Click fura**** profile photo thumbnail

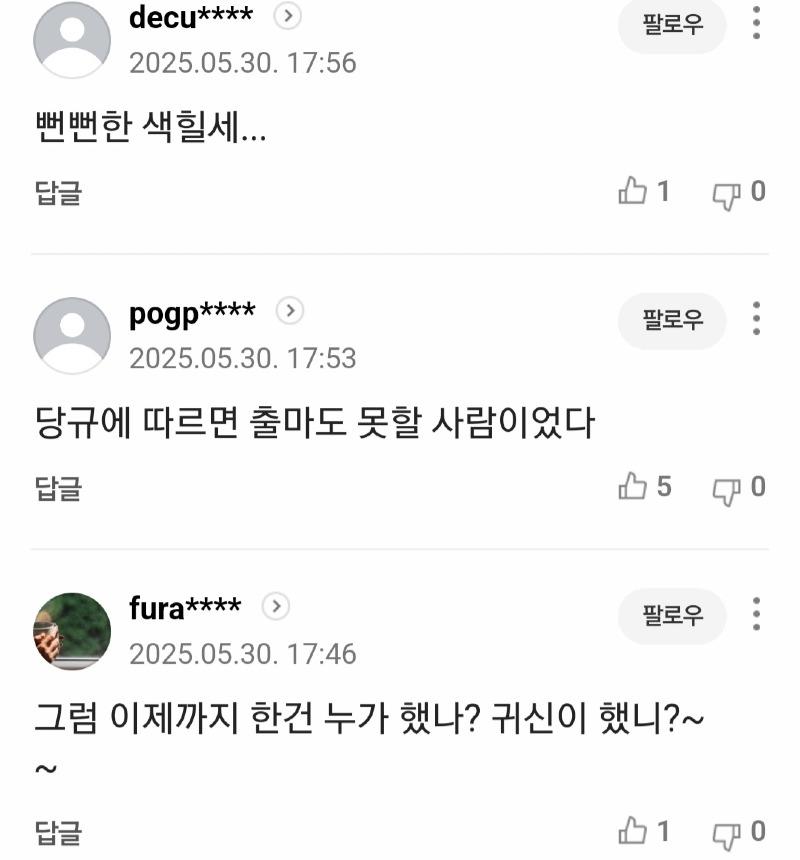pyautogui.click(x=70, y=633)
